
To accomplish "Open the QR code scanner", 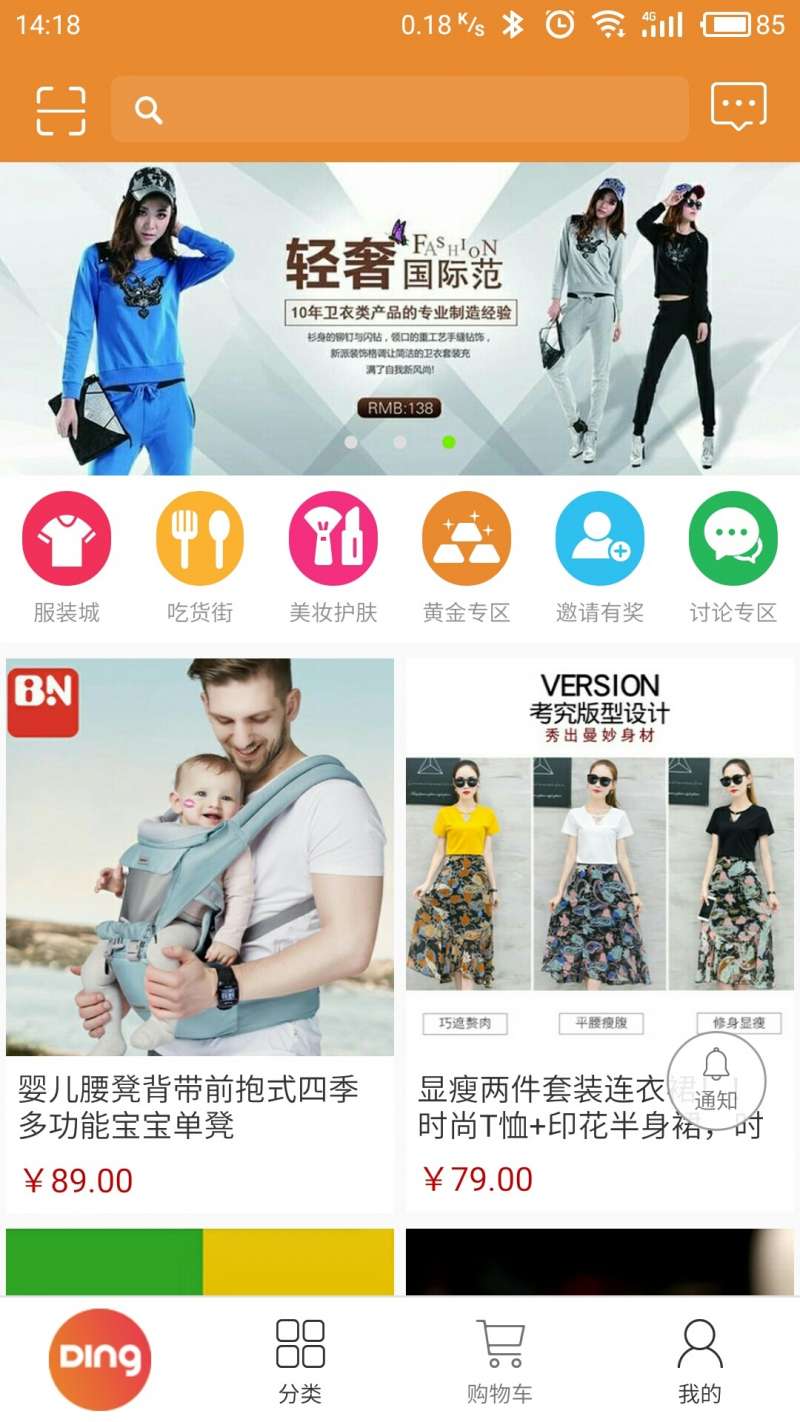I will coord(61,110).
